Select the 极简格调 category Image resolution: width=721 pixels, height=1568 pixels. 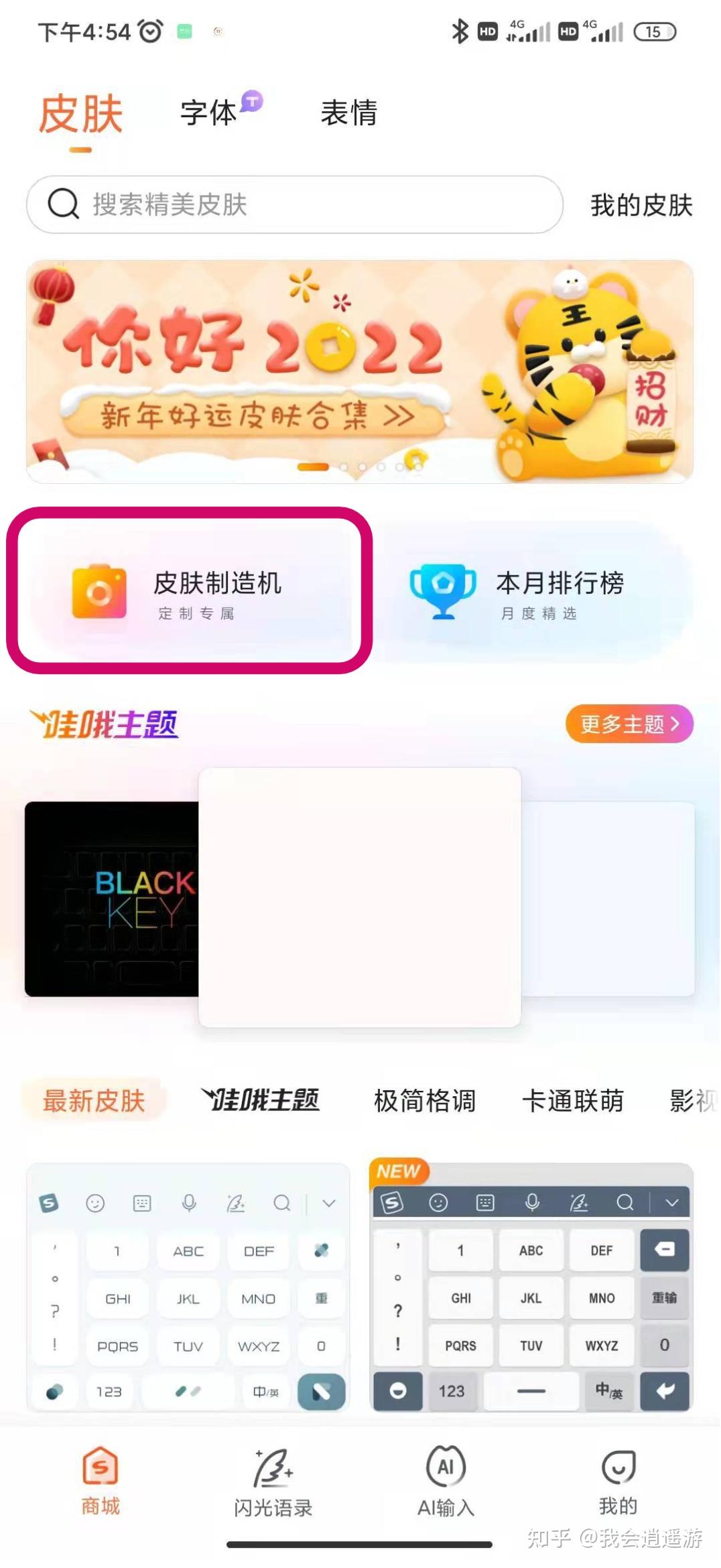425,1100
